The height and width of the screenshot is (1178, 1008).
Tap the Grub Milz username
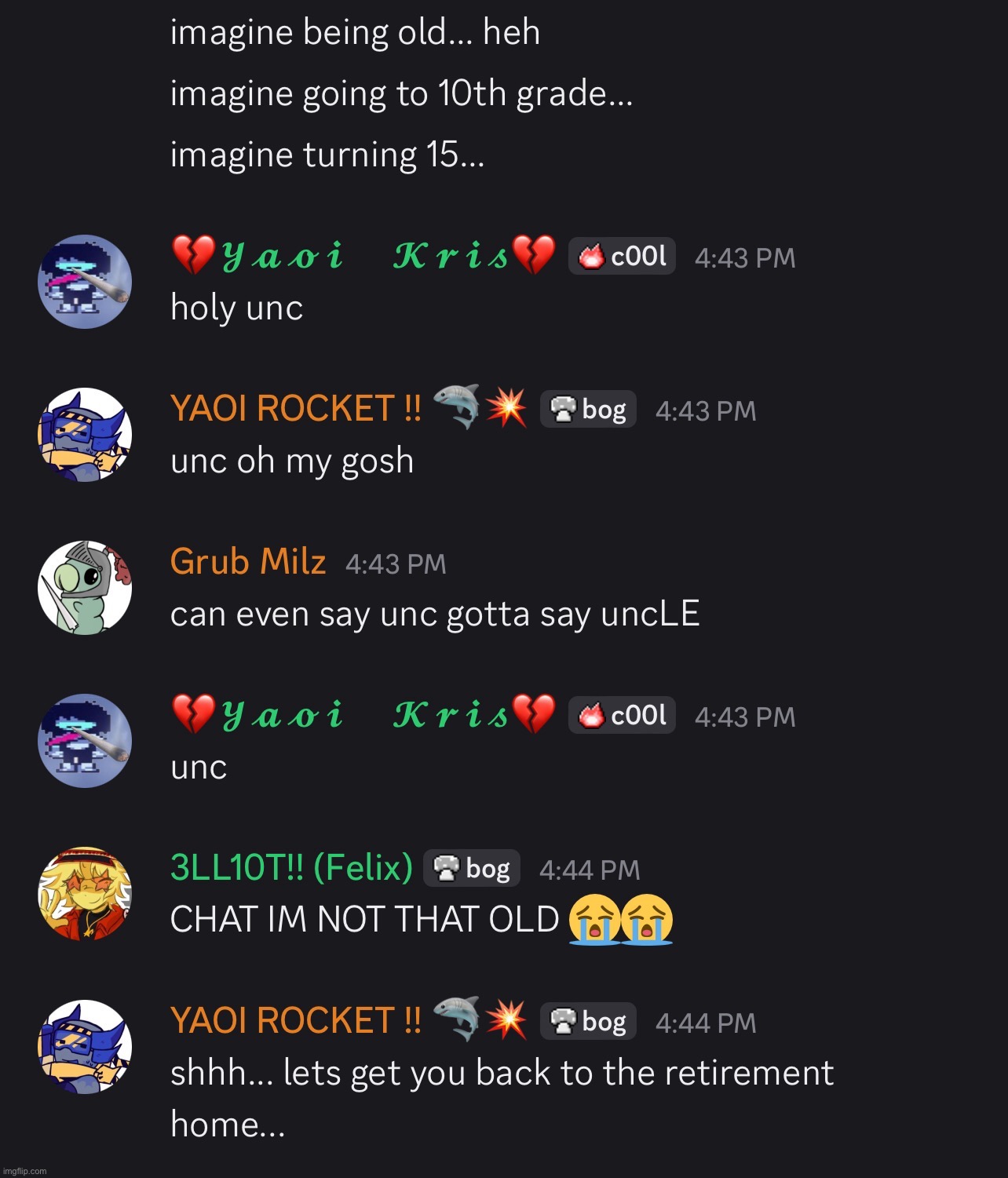click(x=248, y=562)
